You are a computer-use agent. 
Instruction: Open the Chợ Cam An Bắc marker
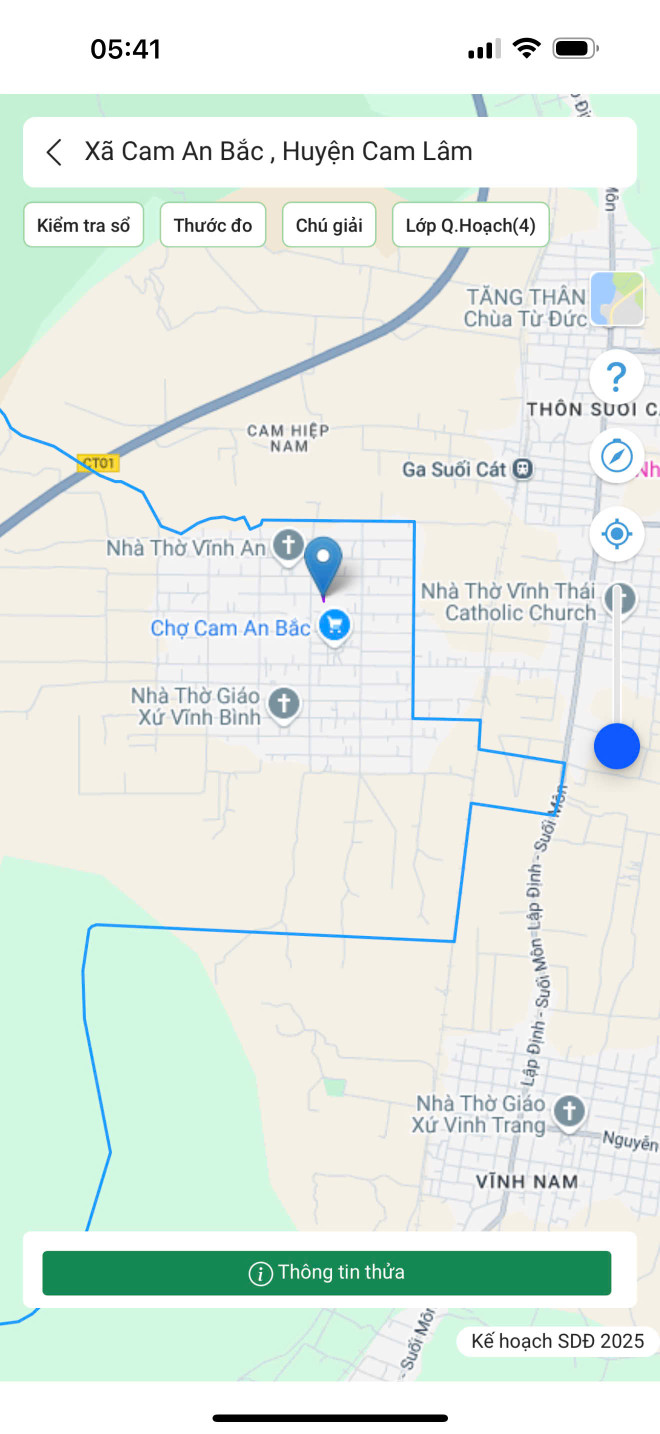334,626
